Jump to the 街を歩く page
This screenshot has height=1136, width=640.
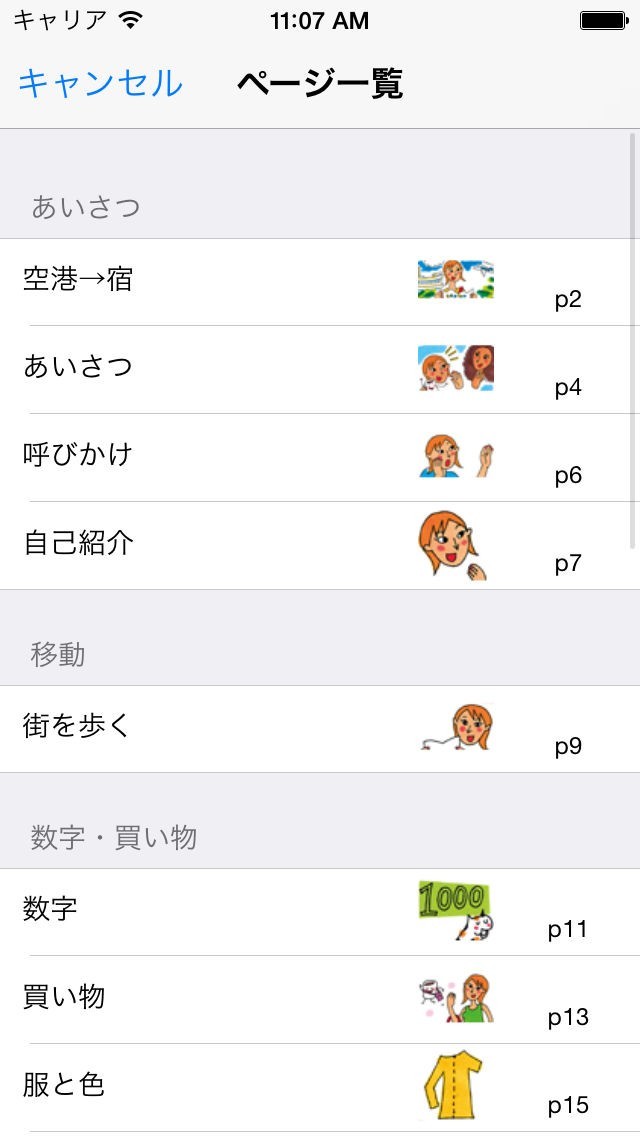pos(320,728)
